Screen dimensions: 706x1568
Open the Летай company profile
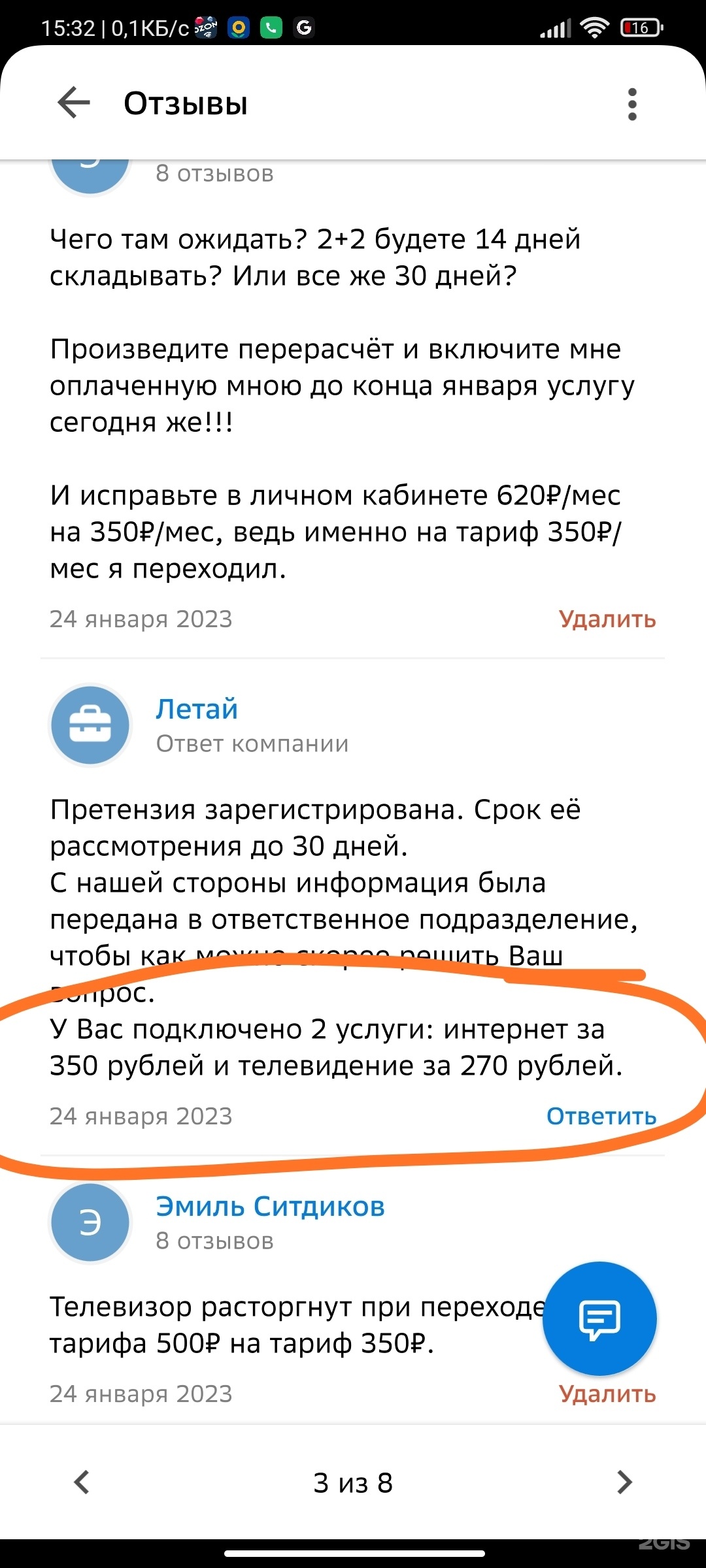[197, 709]
